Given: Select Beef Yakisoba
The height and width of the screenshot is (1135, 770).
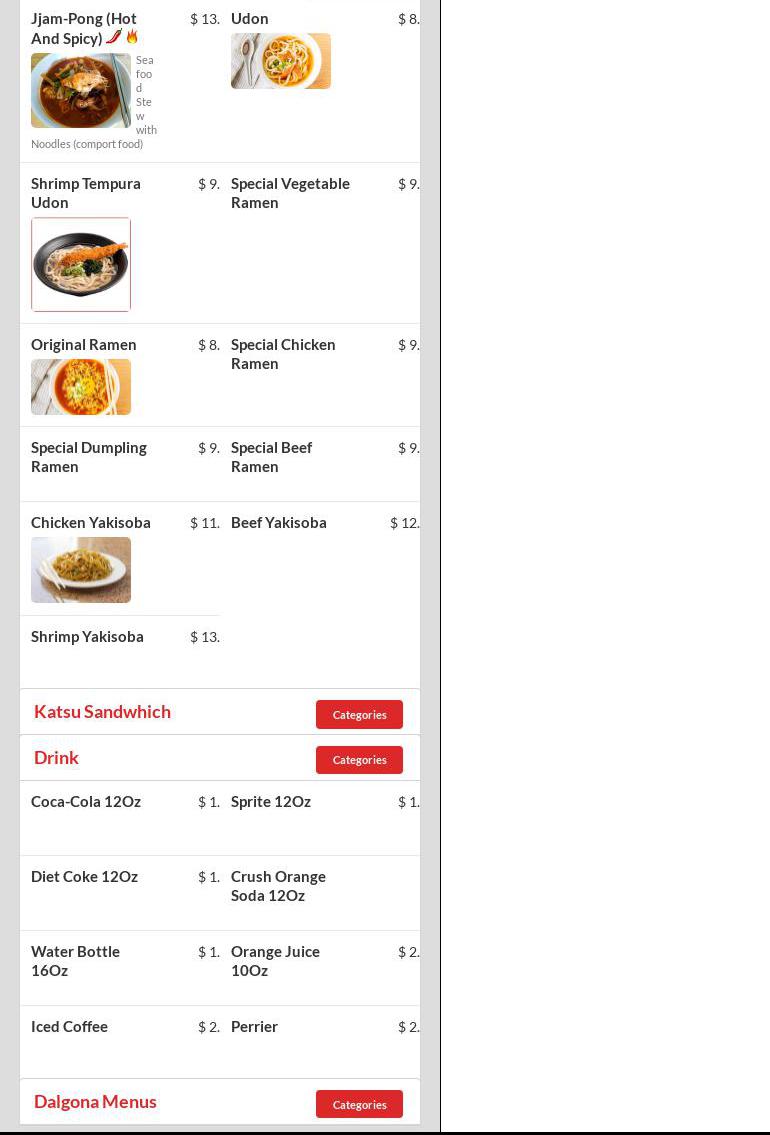Looking at the screenshot, I should tap(320, 559).
